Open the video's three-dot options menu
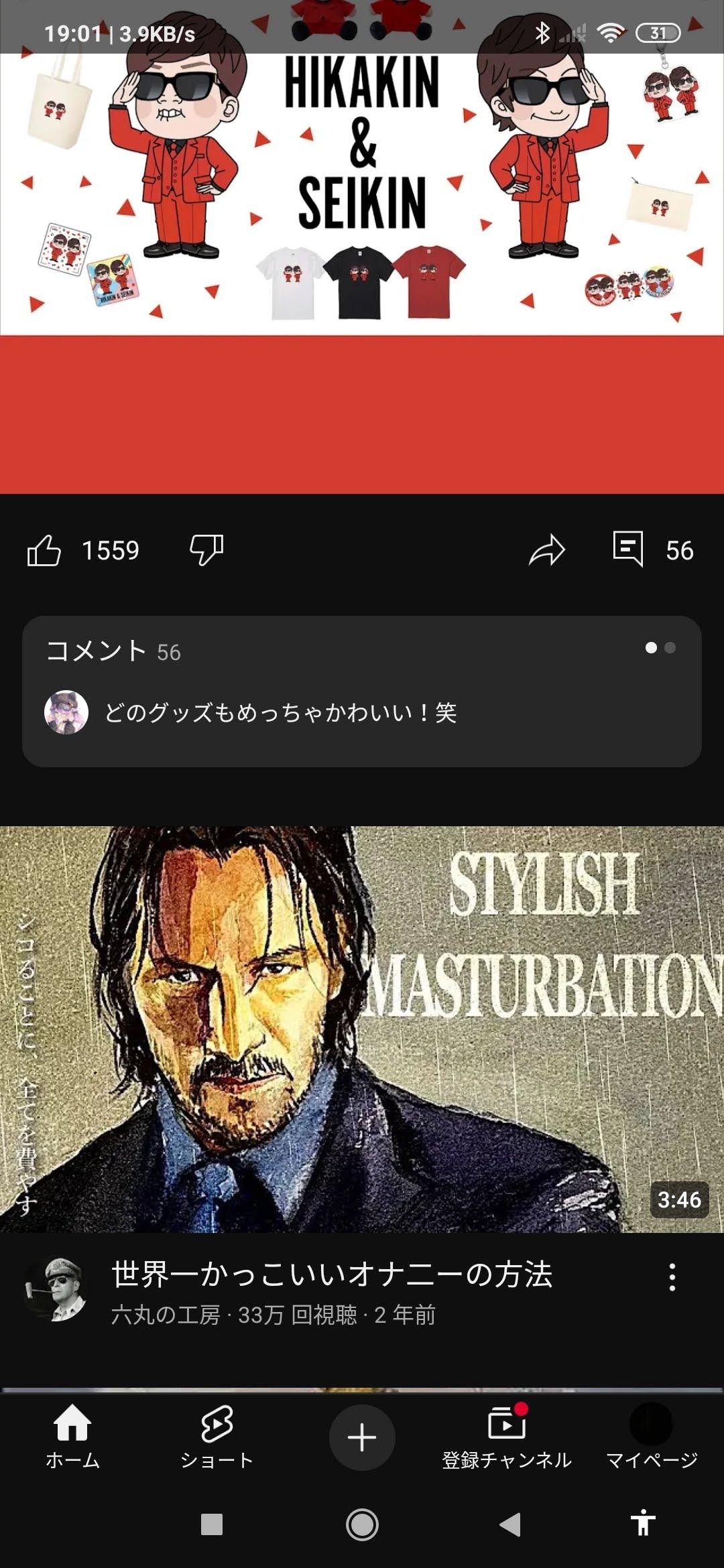Viewport: 724px width, 1568px height. [672, 1277]
